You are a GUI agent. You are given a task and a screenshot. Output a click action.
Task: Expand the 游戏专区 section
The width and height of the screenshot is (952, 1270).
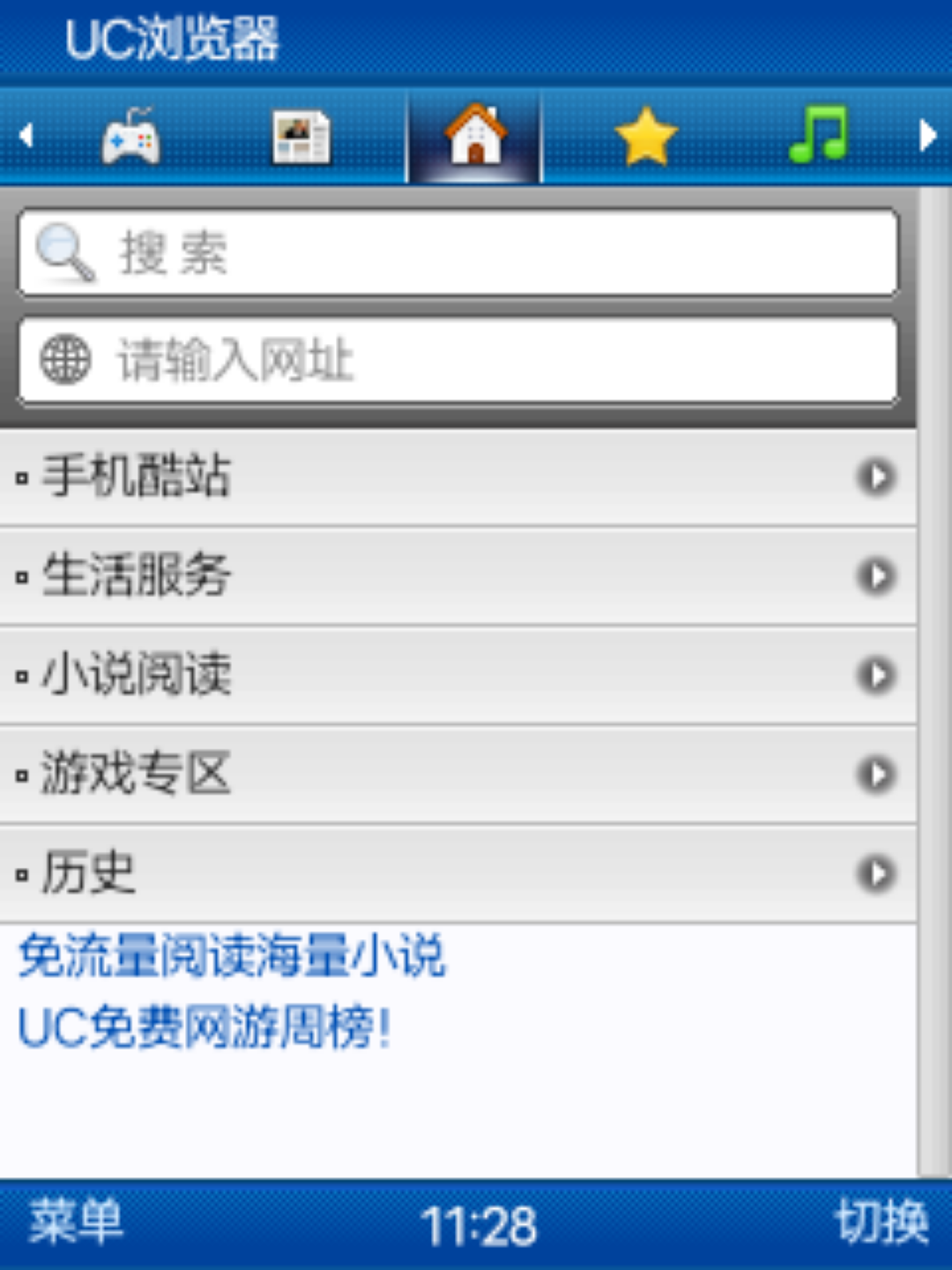click(x=457, y=774)
